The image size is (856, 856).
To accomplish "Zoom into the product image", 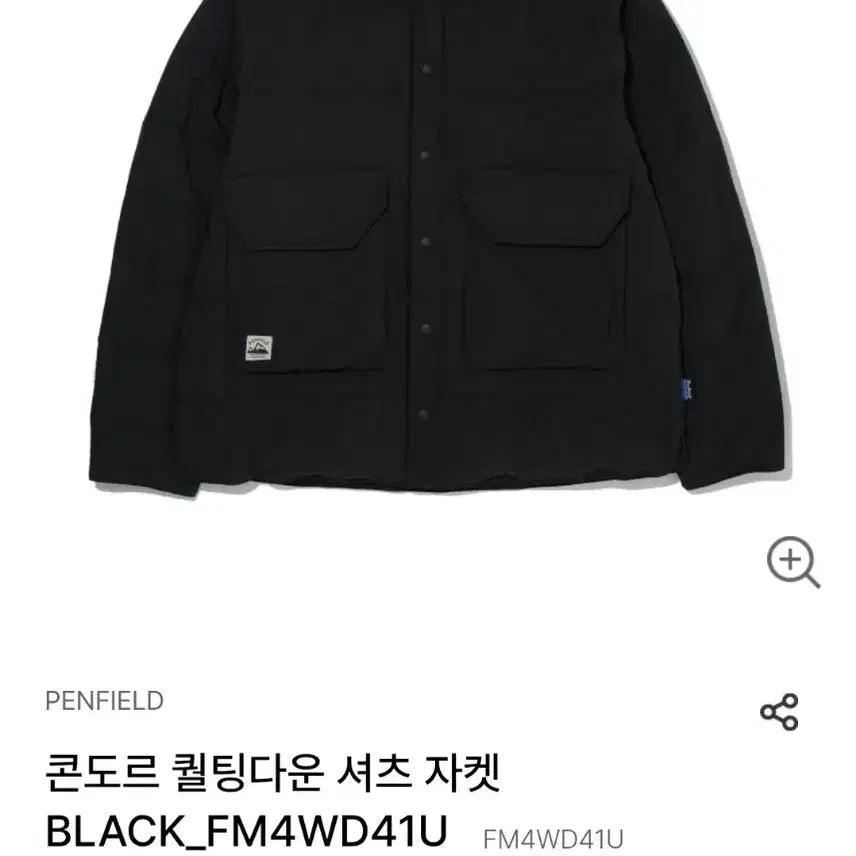I will click(x=793, y=562).
